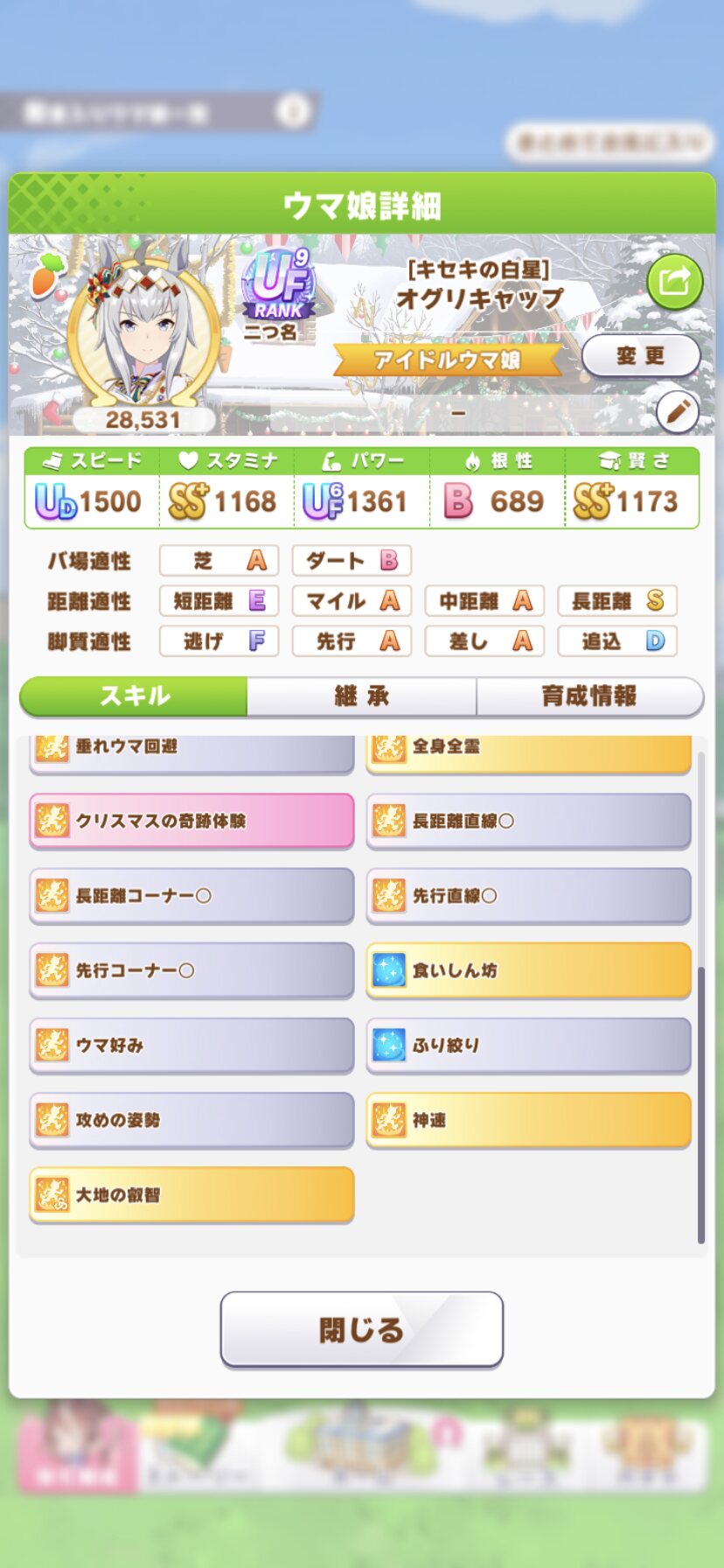Switch to the 育成情報 tab
724x1568 pixels.
(x=589, y=696)
